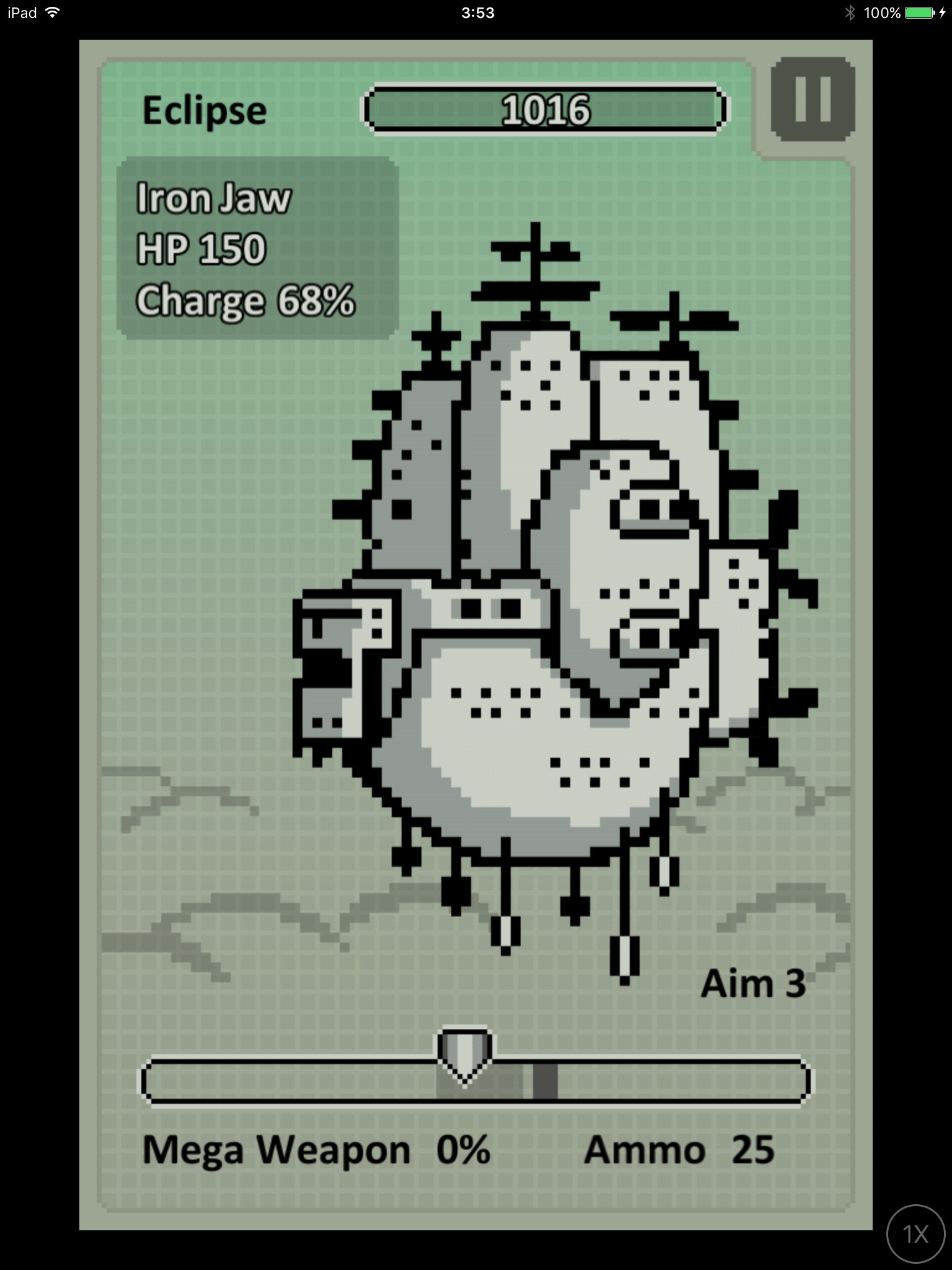Toggle the 1X scale button
Image resolution: width=952 pixels, height=1270 pixels.
pyautogui.click(x=915, y=1234)
